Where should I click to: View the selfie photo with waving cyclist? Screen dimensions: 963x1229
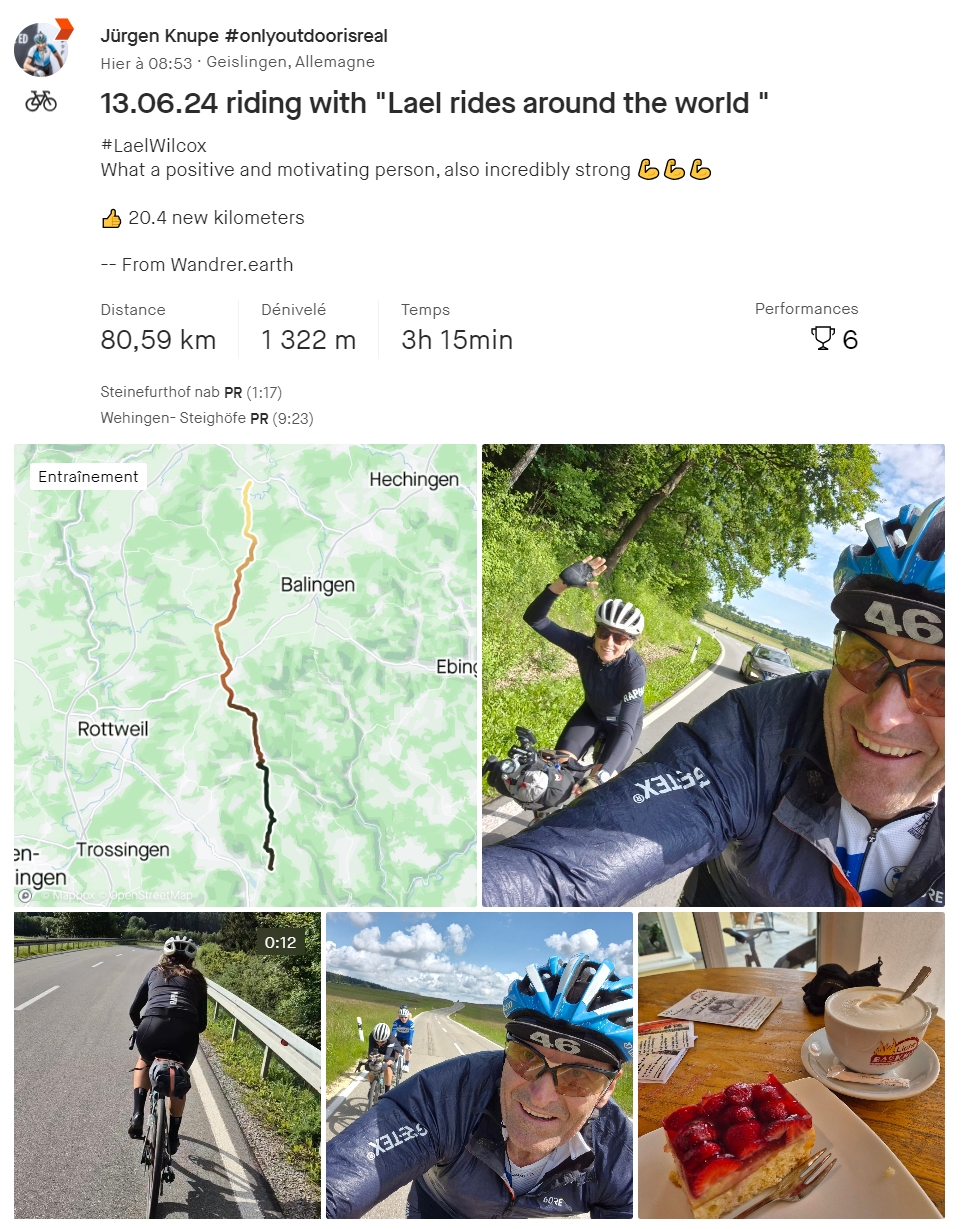coord(713,675)
